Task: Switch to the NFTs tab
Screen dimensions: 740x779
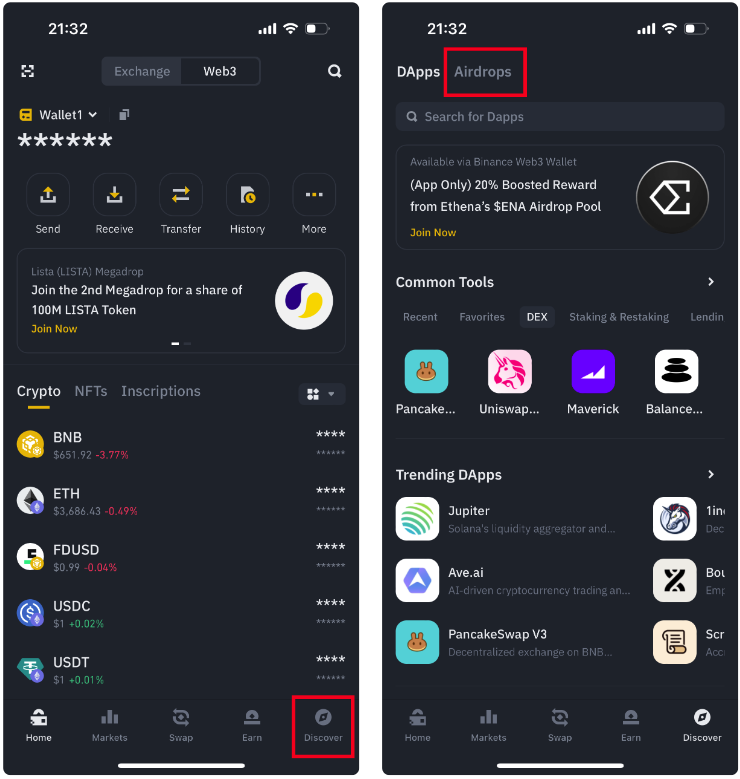Action: tap(91, 391)
